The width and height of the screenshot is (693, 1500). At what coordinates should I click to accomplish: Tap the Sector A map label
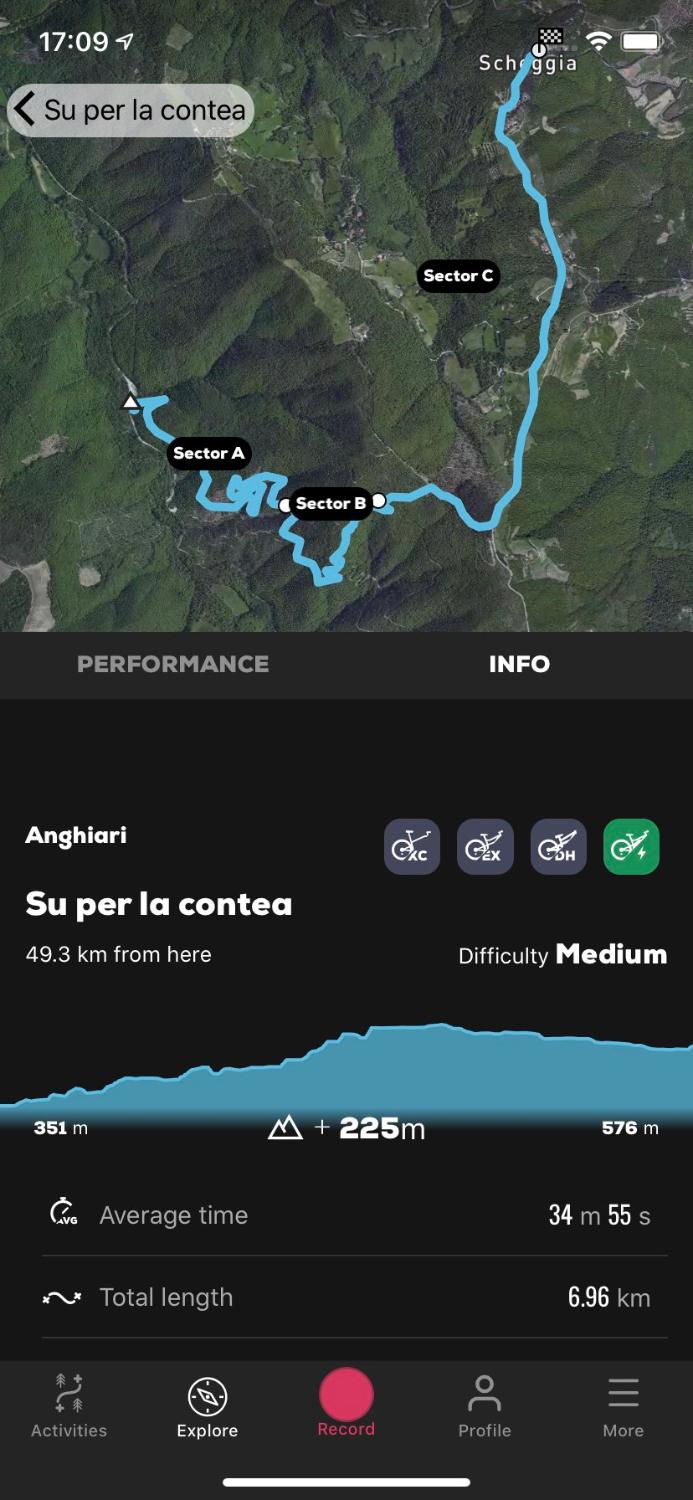pyautogui.click(x=209, y=453)
